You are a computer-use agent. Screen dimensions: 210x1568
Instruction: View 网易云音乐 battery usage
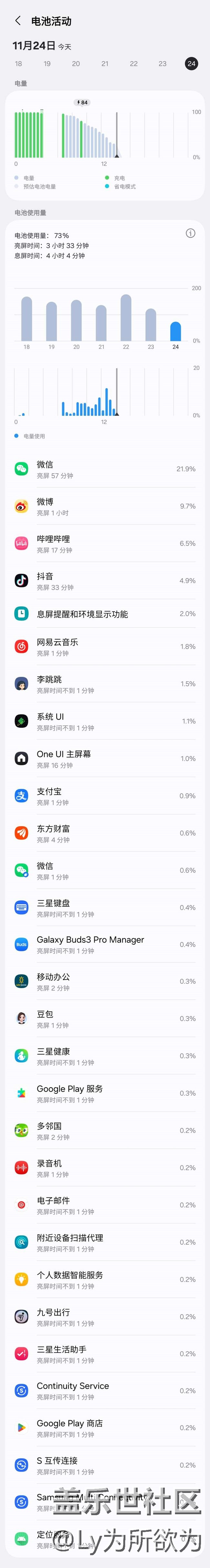(104, 646)
